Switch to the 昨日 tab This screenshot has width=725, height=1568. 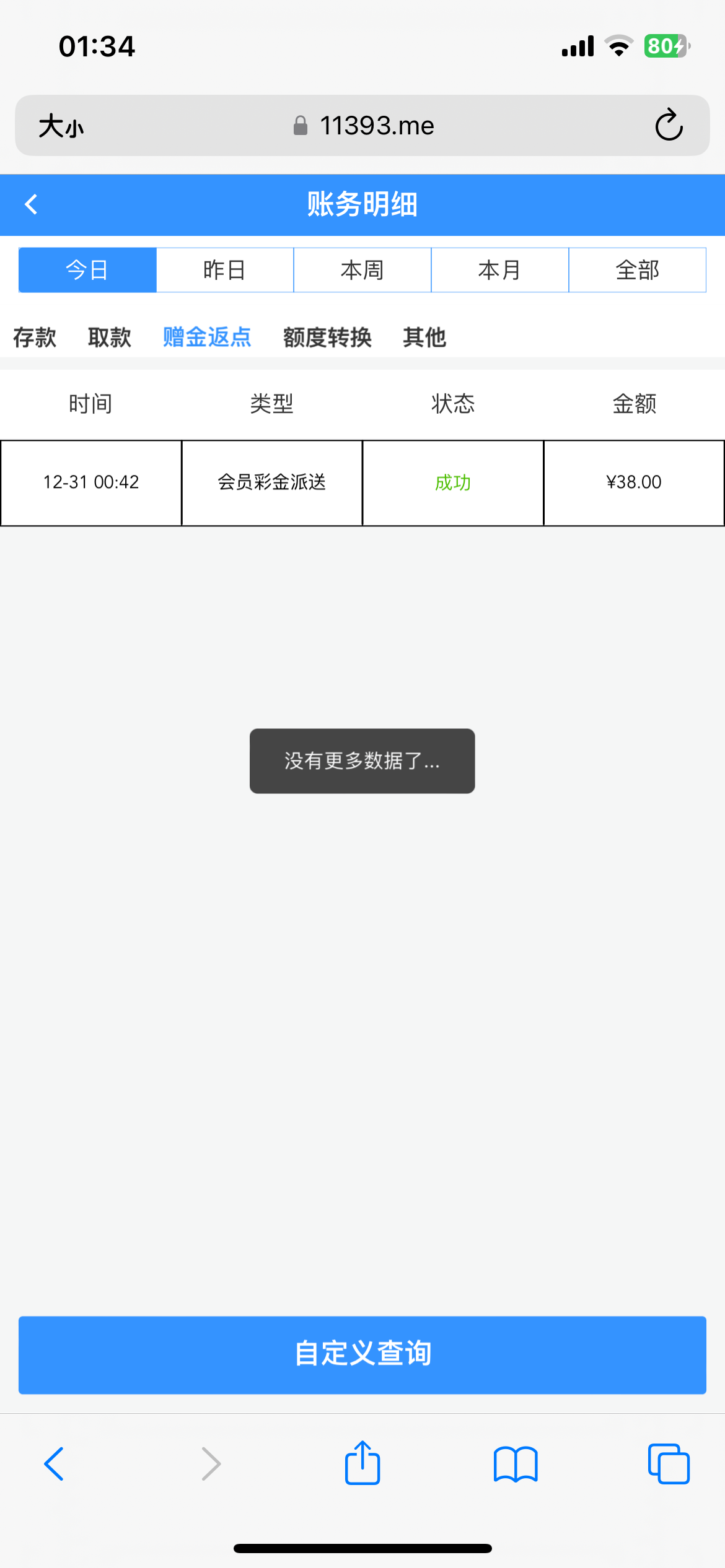(x=224, y=270)
